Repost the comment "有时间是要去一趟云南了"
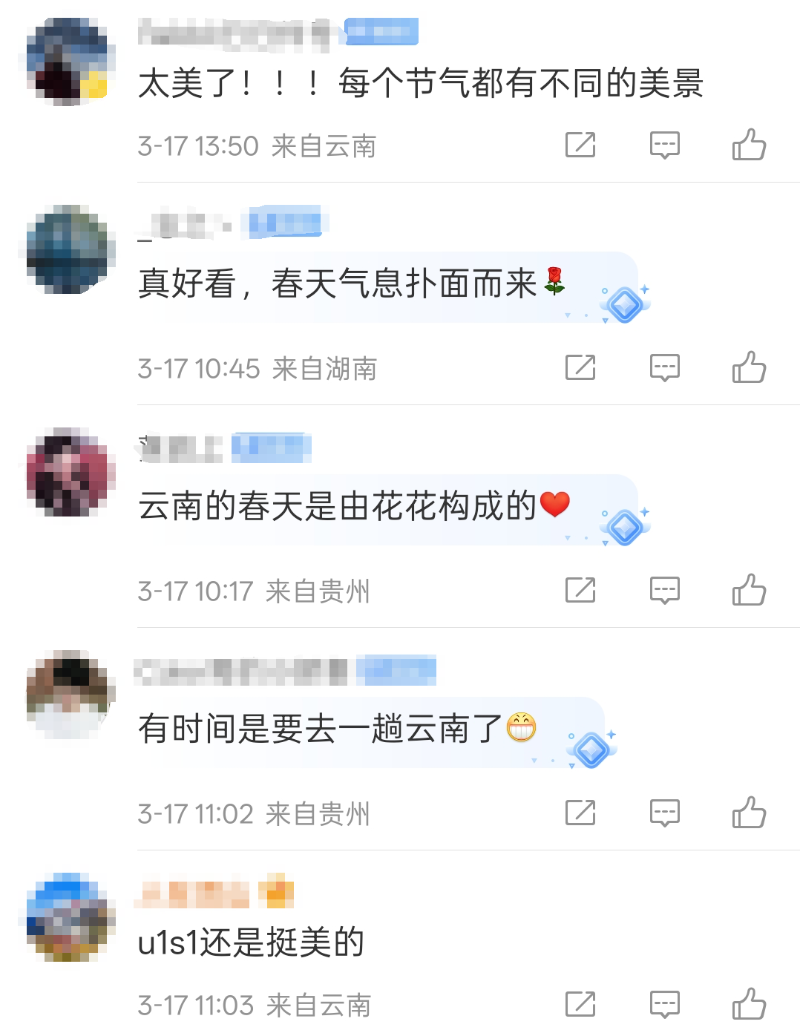800x1033 pixels. pyautogui.click(x=580, y=813)
